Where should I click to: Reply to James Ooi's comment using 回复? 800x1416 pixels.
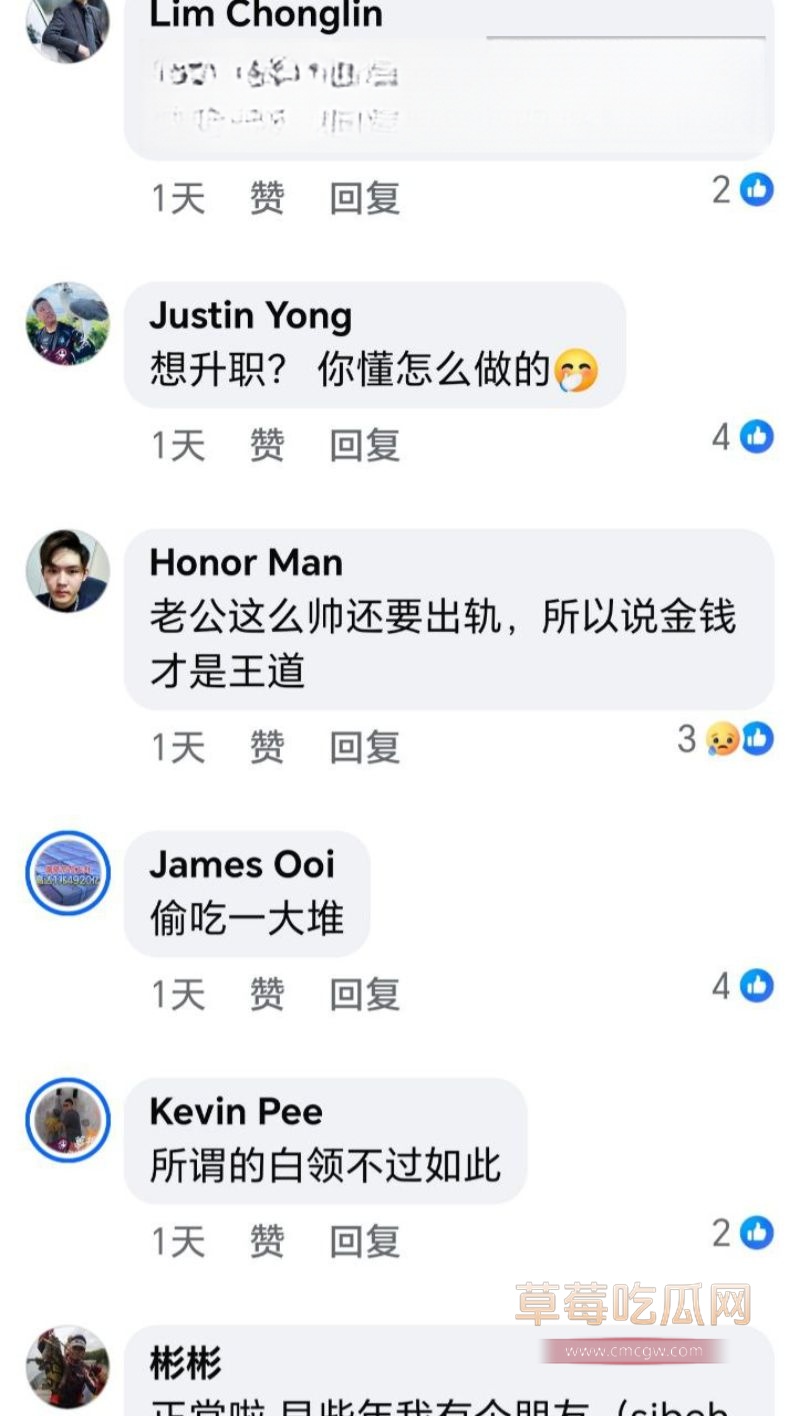tap(363, 994)
